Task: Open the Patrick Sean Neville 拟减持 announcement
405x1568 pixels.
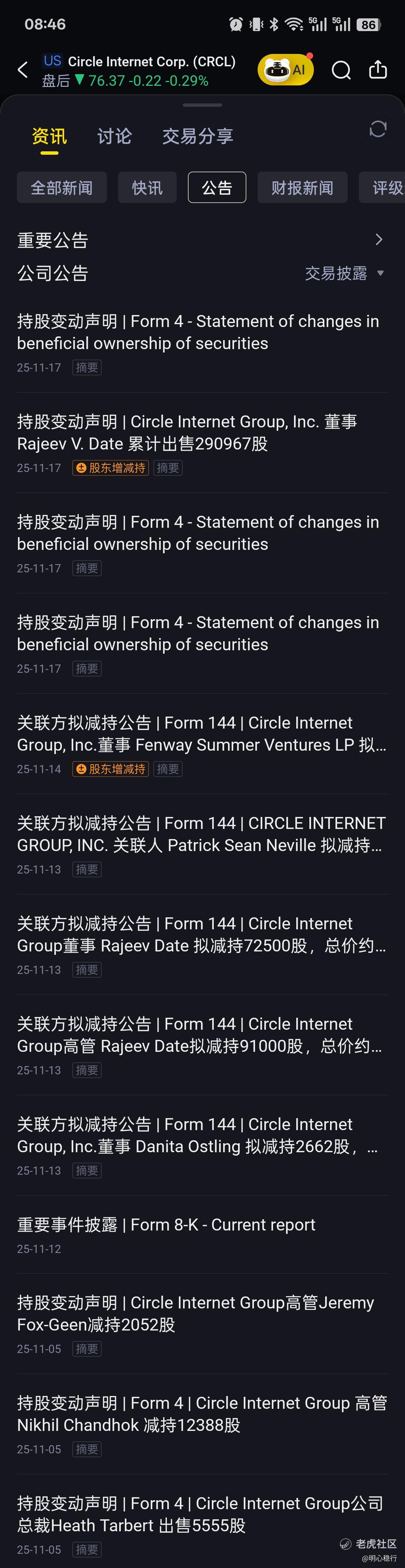Action: tap(201, 835)
